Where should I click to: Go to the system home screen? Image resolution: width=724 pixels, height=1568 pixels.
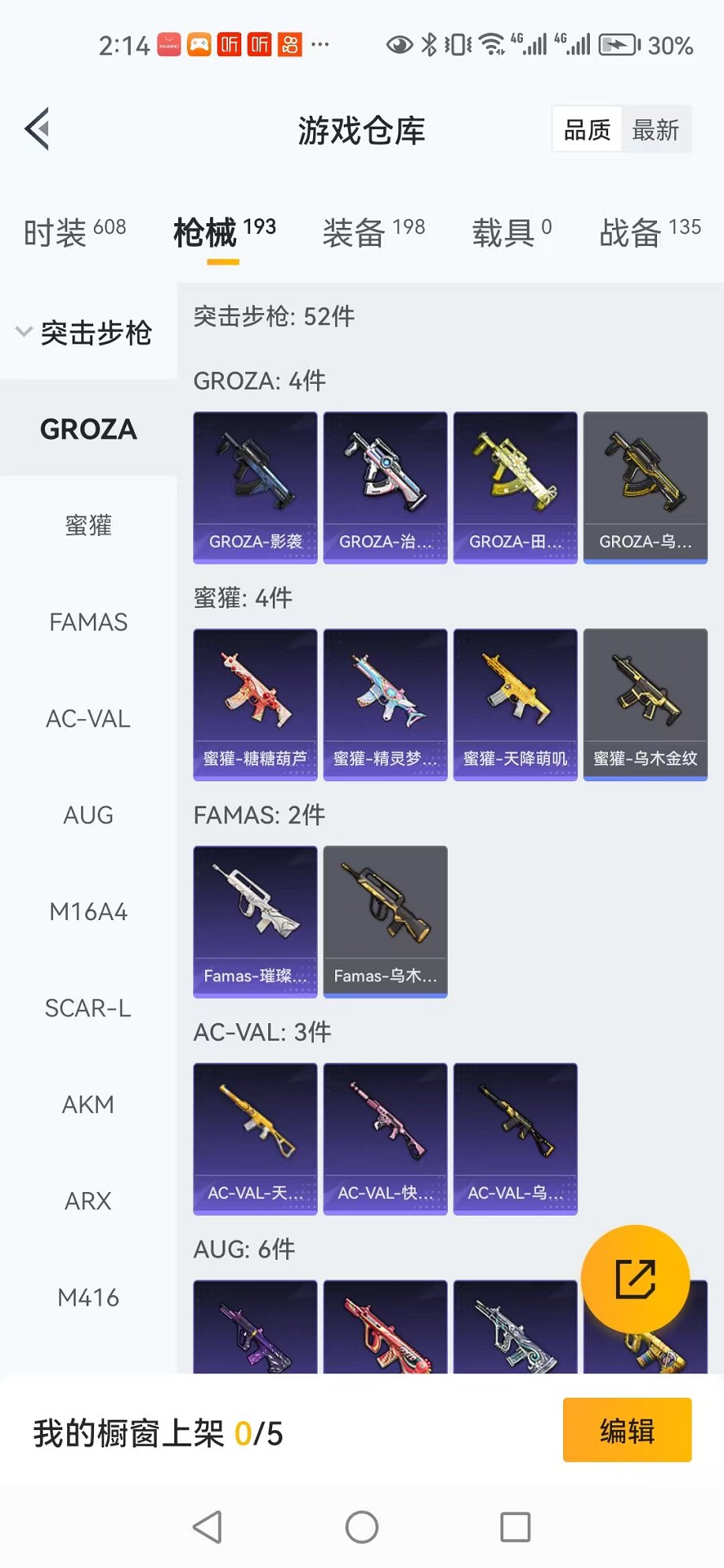[x=362, y=1527]
